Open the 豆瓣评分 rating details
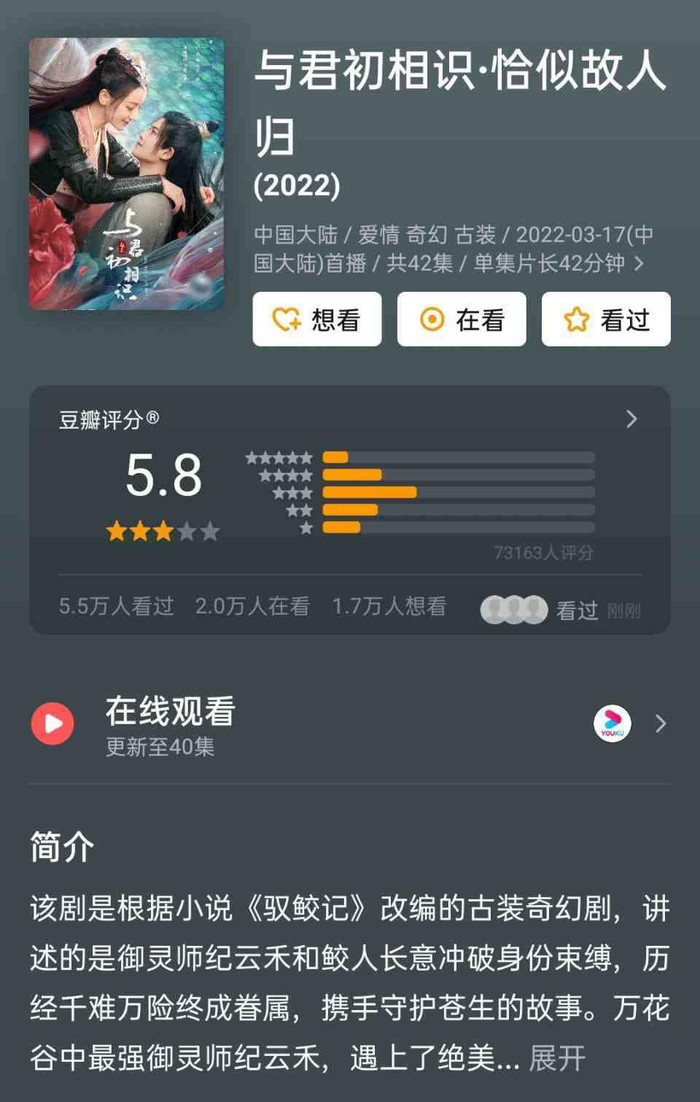Image resolution: width=700 pixels, height=1102 pixels. point(631,419)
